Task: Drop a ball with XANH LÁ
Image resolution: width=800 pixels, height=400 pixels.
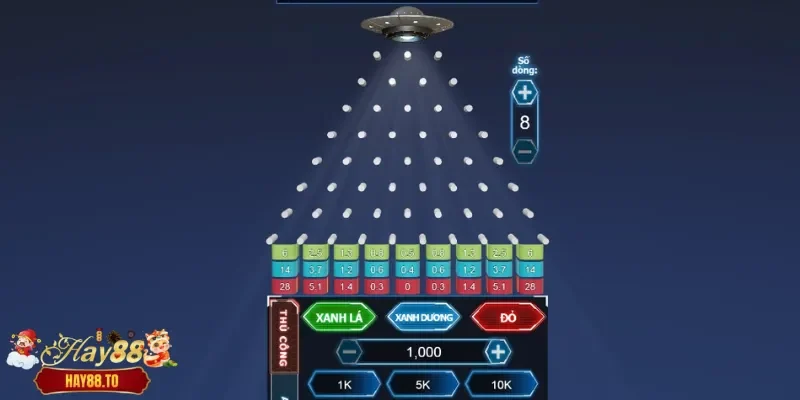Action: (x=339, y=317)
